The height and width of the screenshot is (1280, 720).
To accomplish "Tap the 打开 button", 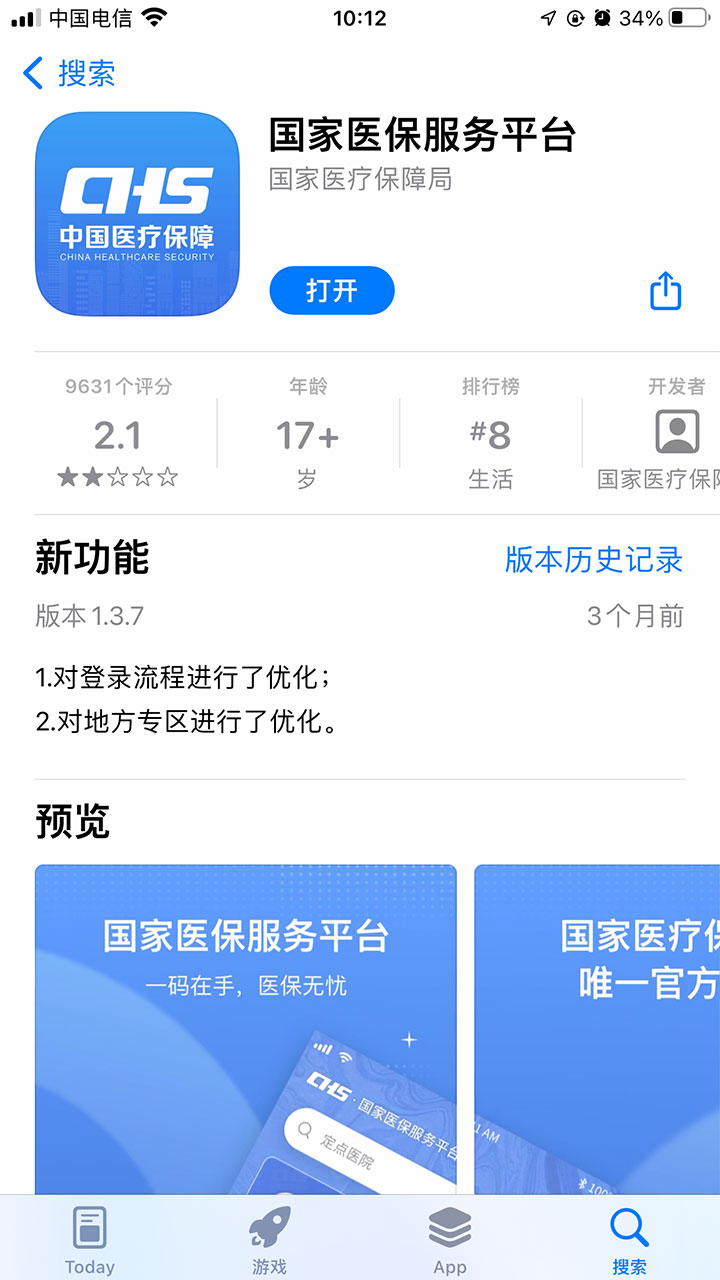I will [x=332, y=291].
